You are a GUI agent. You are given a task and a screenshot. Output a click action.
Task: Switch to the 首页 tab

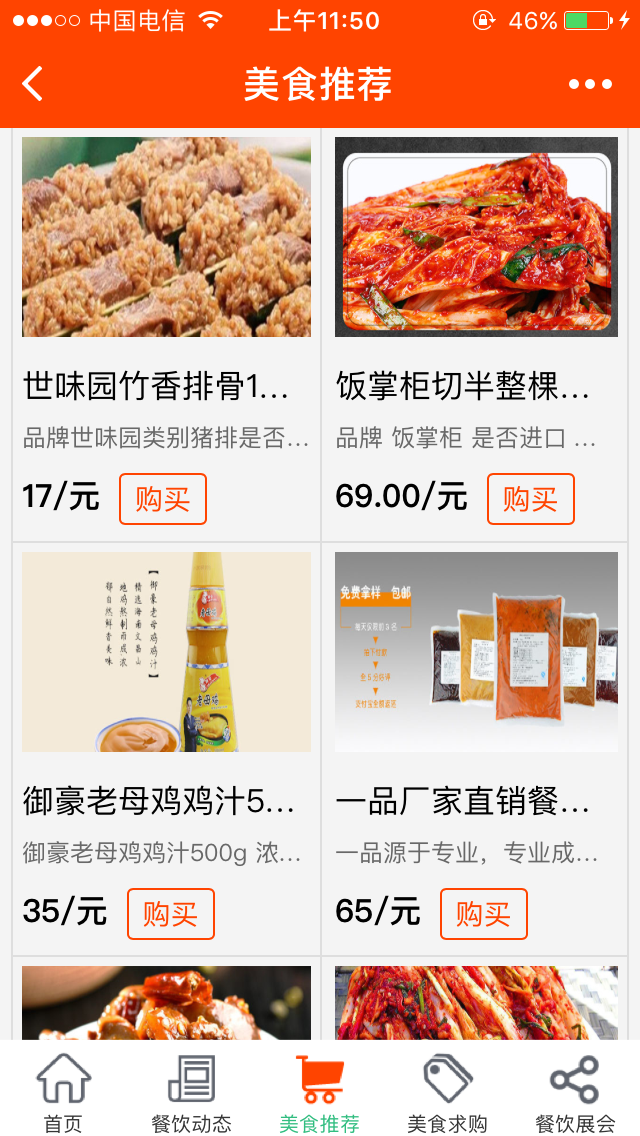pyautogui.click(x=63, y=1092)
